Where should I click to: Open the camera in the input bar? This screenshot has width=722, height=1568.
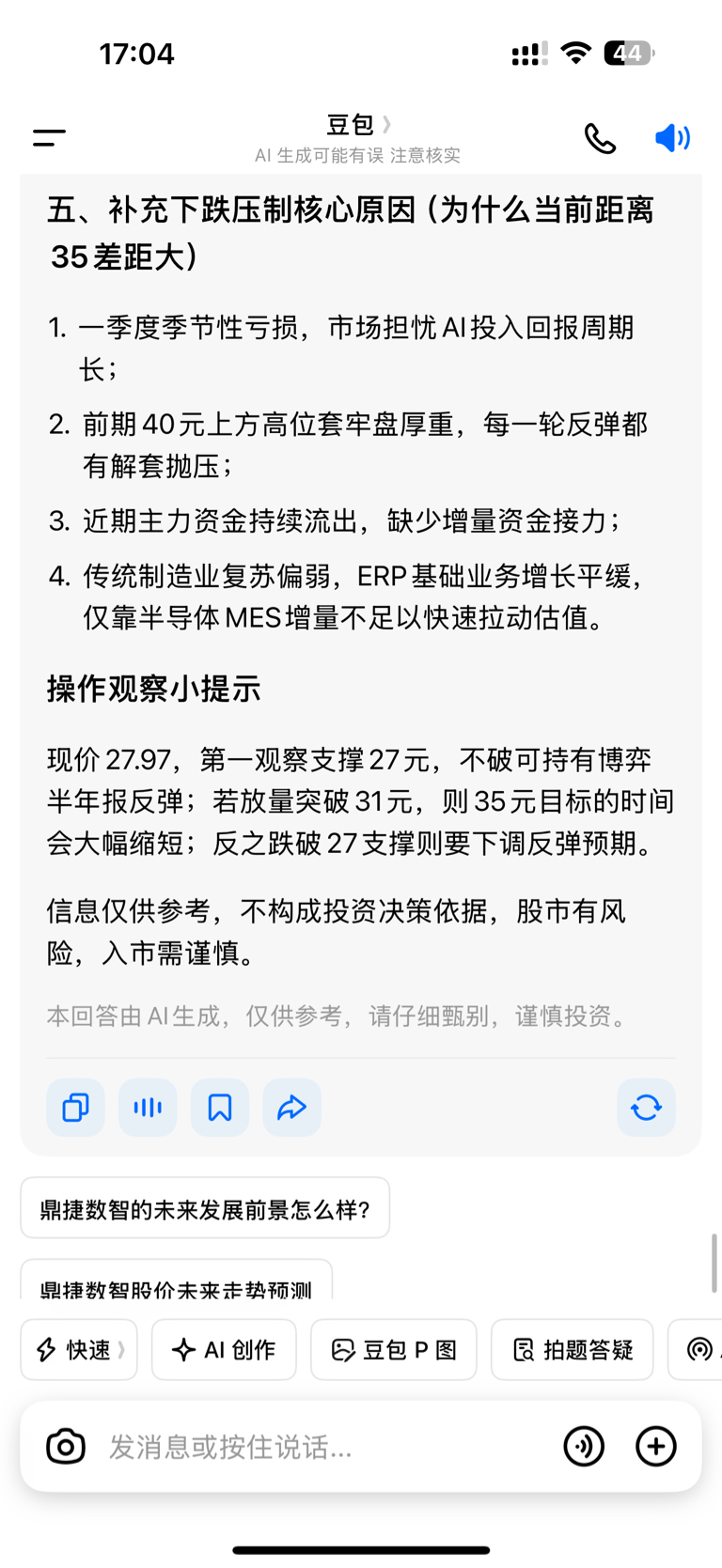point(66,1446)
